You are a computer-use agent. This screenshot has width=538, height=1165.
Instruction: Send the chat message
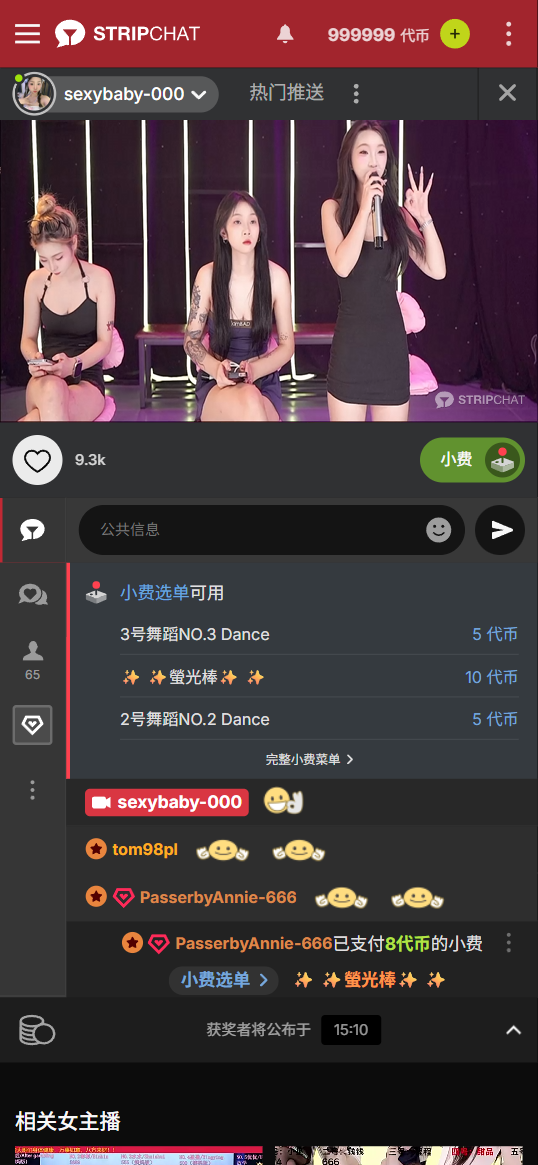click(500, 530)
